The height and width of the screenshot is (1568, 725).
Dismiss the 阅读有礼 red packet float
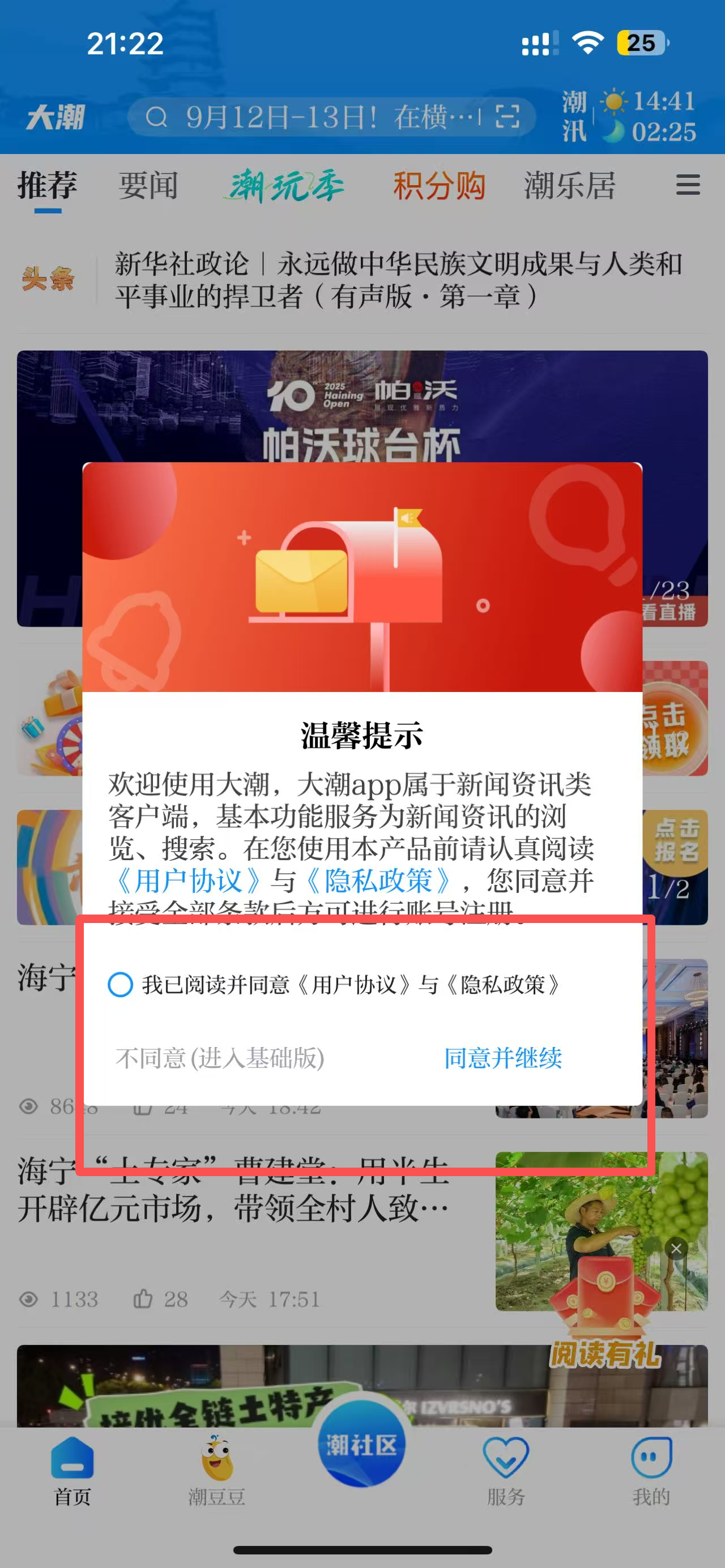(676, 1249)
